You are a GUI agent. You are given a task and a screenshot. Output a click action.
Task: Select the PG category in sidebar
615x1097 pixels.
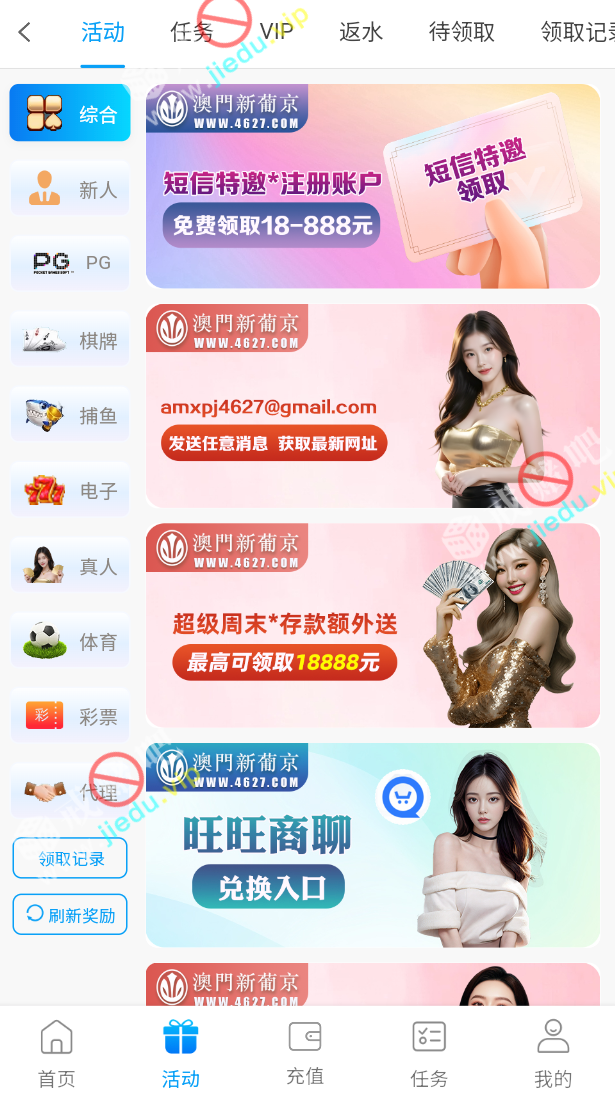pyautogui.click(x=70, y=264)
